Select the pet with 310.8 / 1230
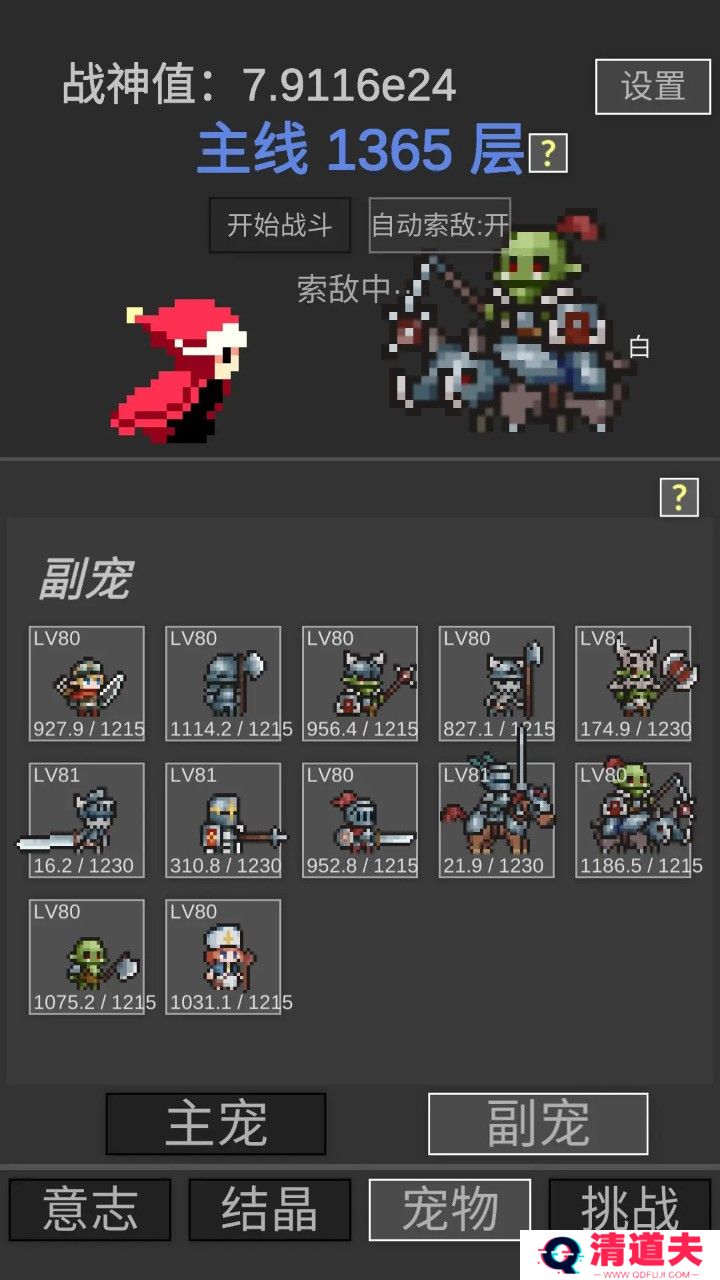This screenshot has width=720, height=1280. (x=223, y=821)
